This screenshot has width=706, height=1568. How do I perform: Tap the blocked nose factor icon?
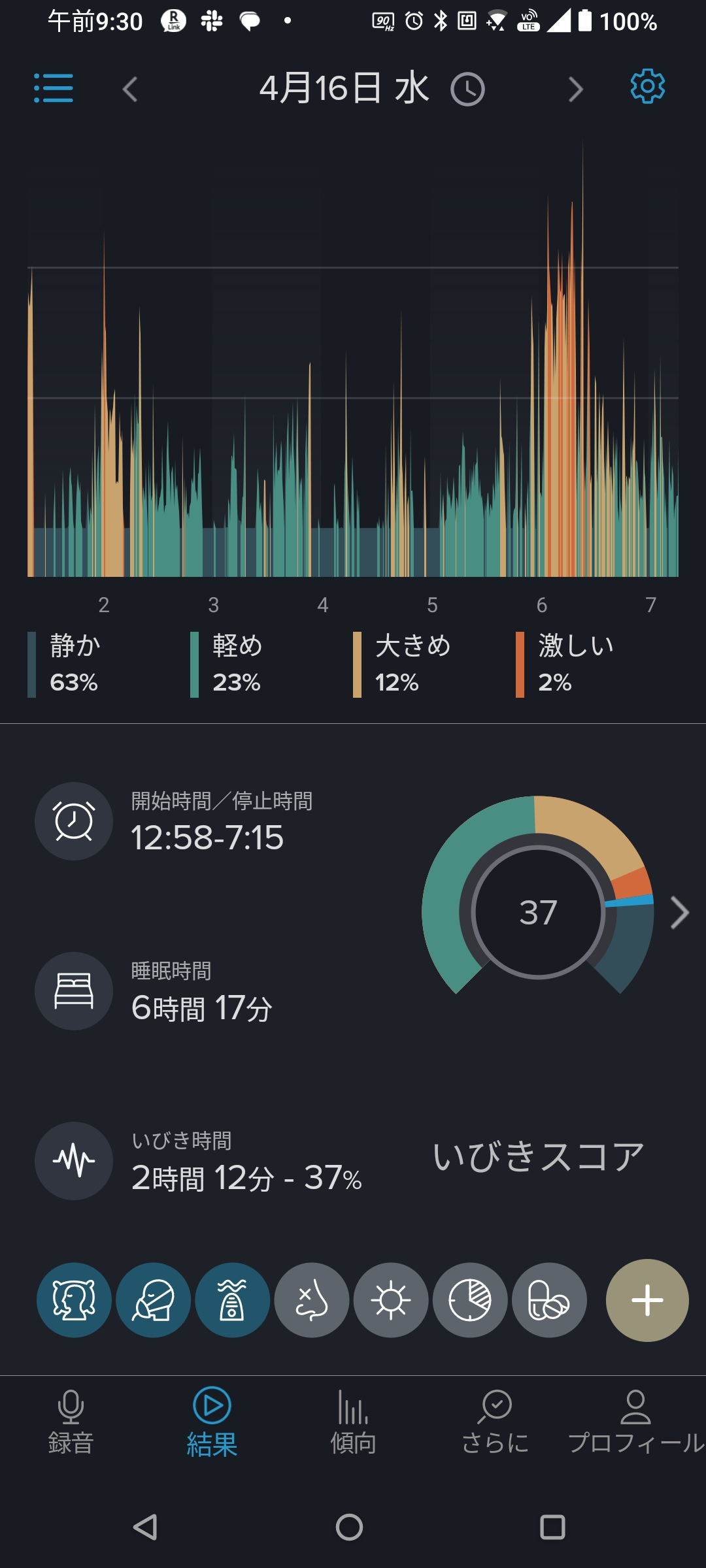click(x=312, y=1300)
